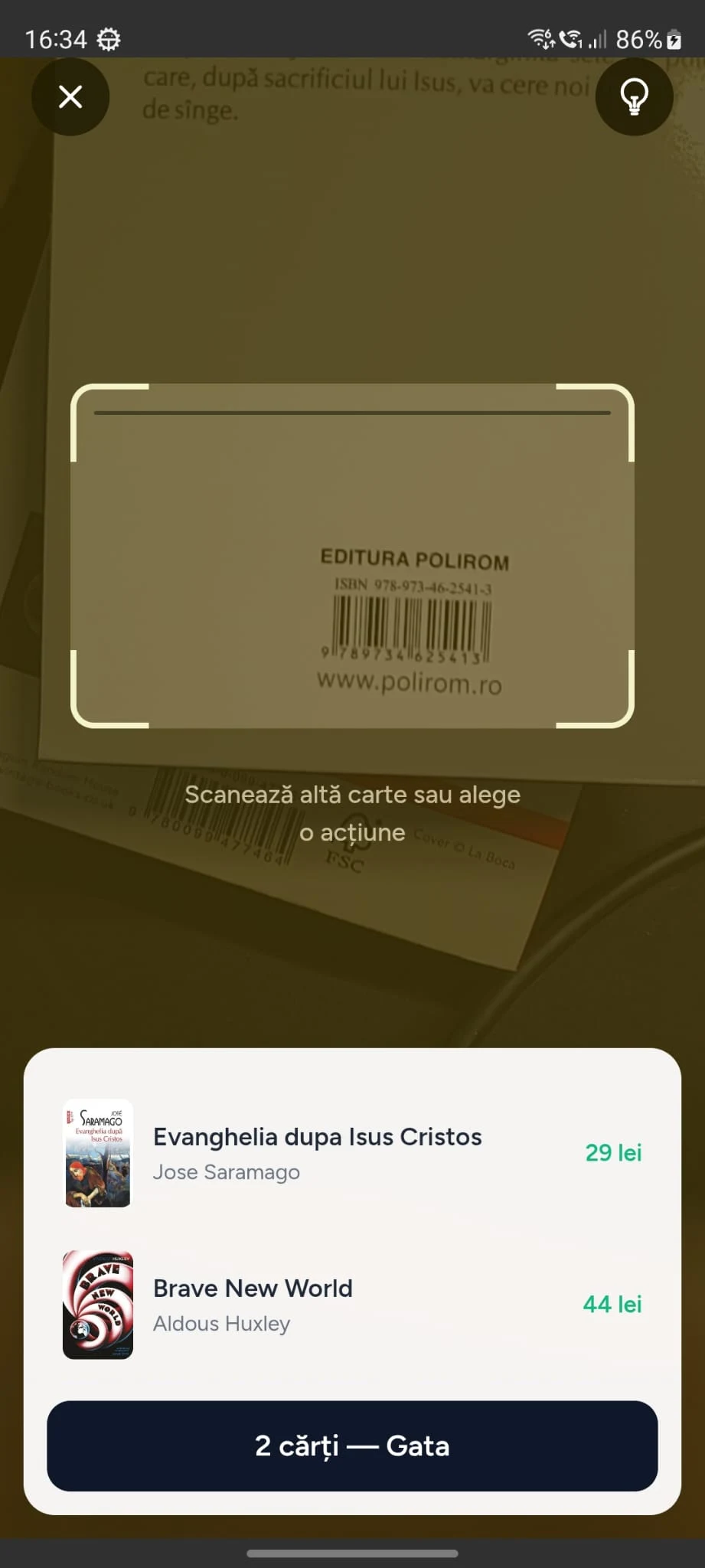The height and width of the screenshot is (1568, 705).
Task: Open the Brave New World cover thumbnail
Action: point(98,1305)
